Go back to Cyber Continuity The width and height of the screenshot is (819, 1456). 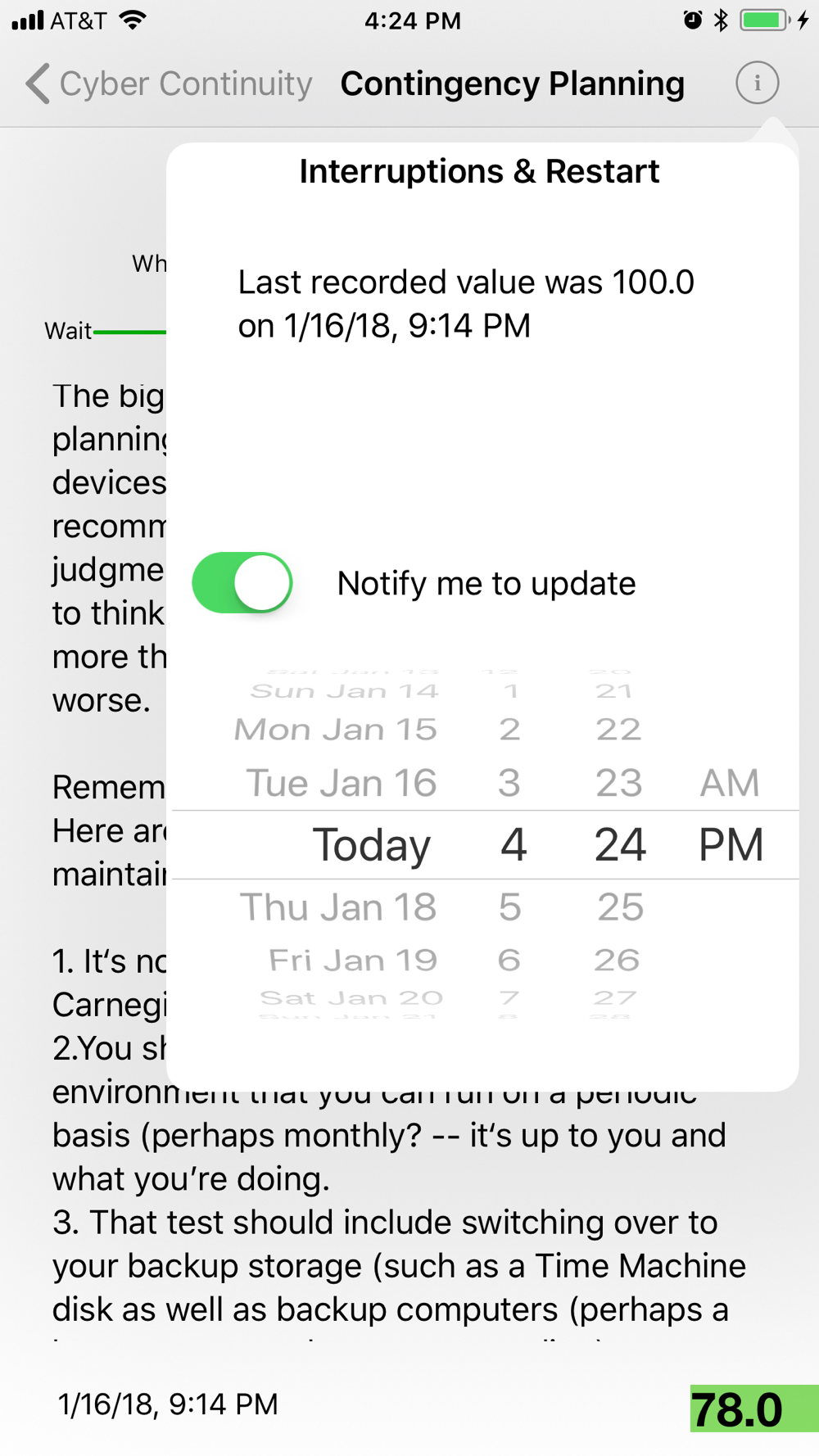(x=169, y=84)
